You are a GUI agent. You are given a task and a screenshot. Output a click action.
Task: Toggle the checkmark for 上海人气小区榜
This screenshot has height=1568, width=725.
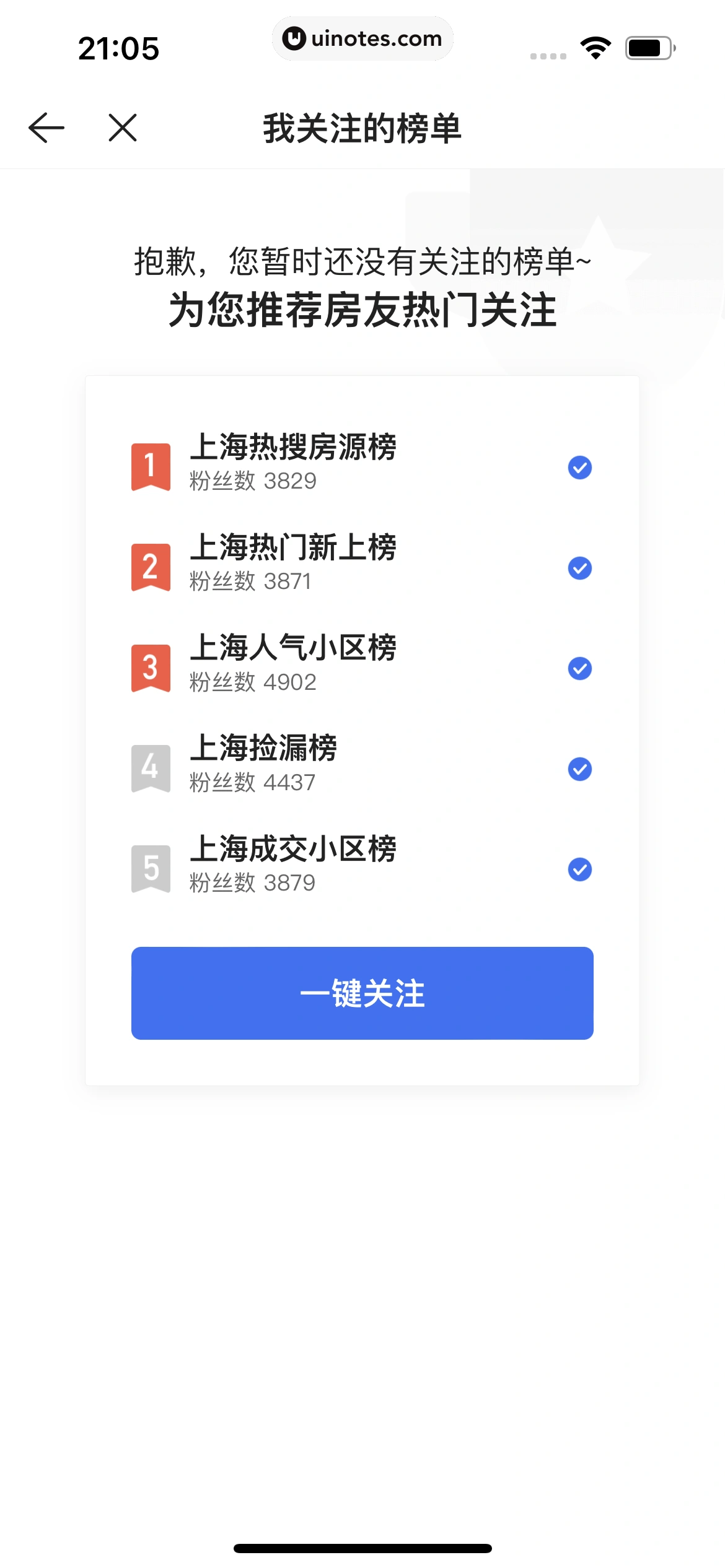coord(579,669)
